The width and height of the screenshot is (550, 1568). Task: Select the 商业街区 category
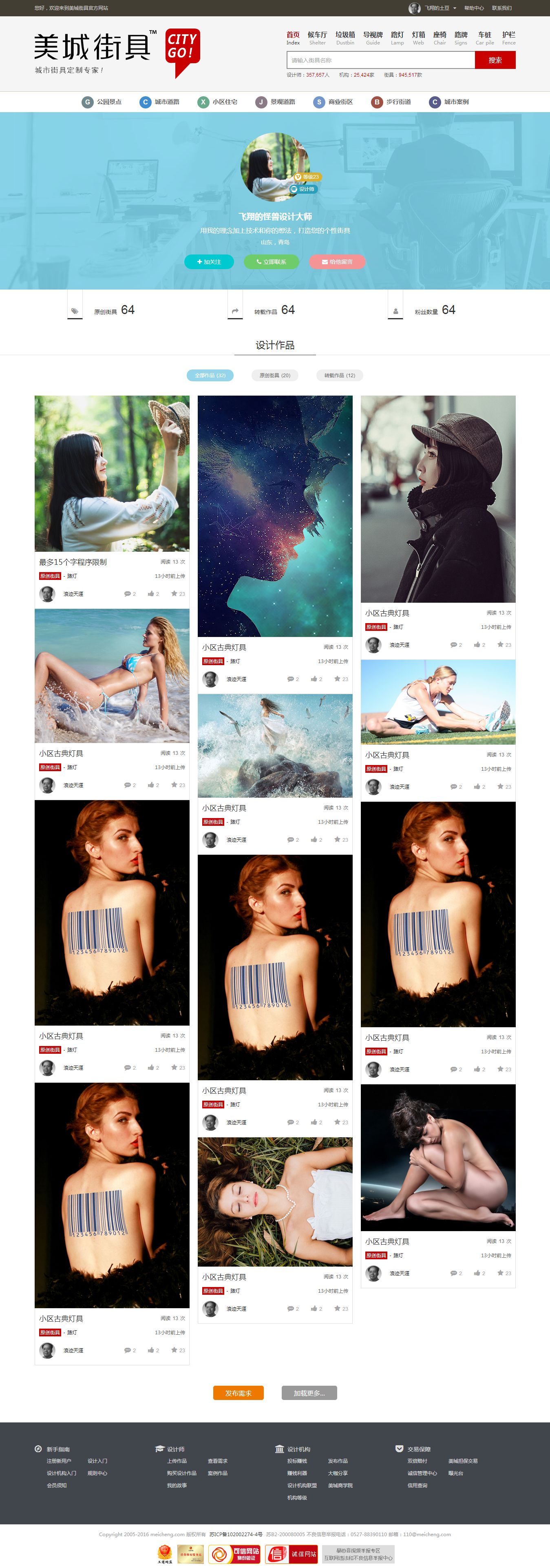(334, 102)
